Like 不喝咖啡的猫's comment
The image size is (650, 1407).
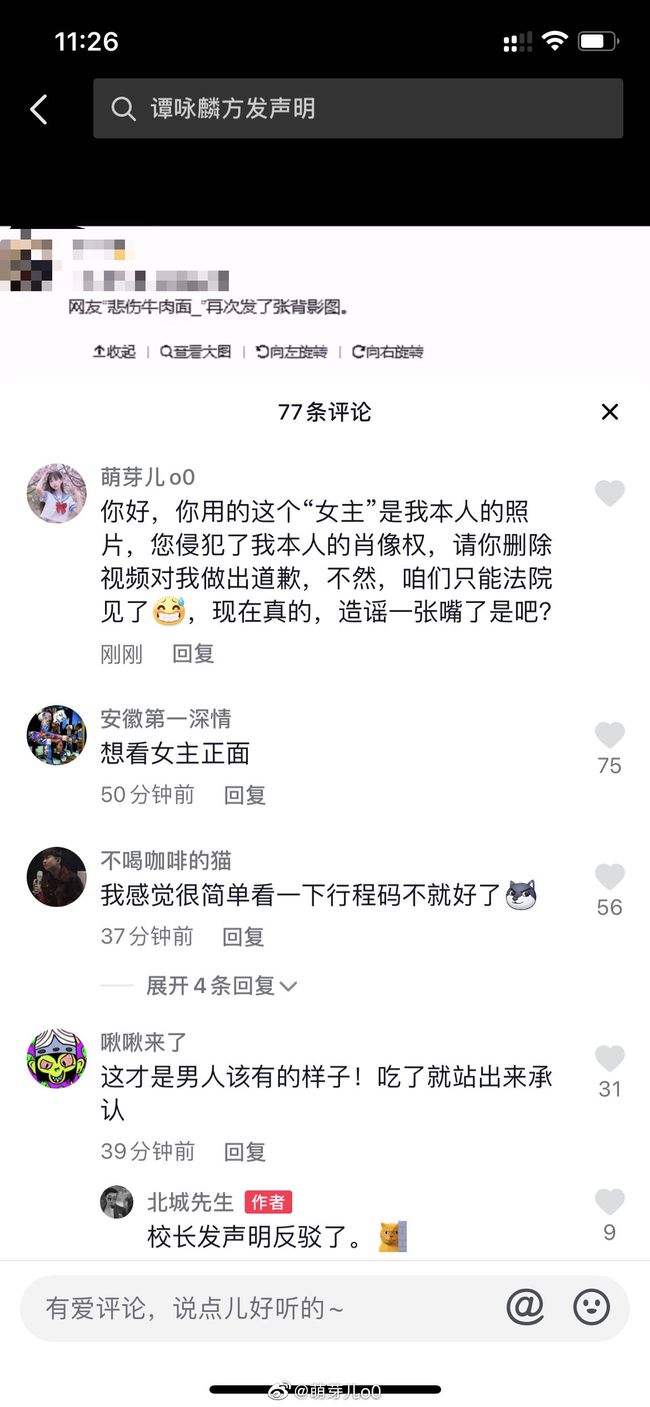click(609, 877)
